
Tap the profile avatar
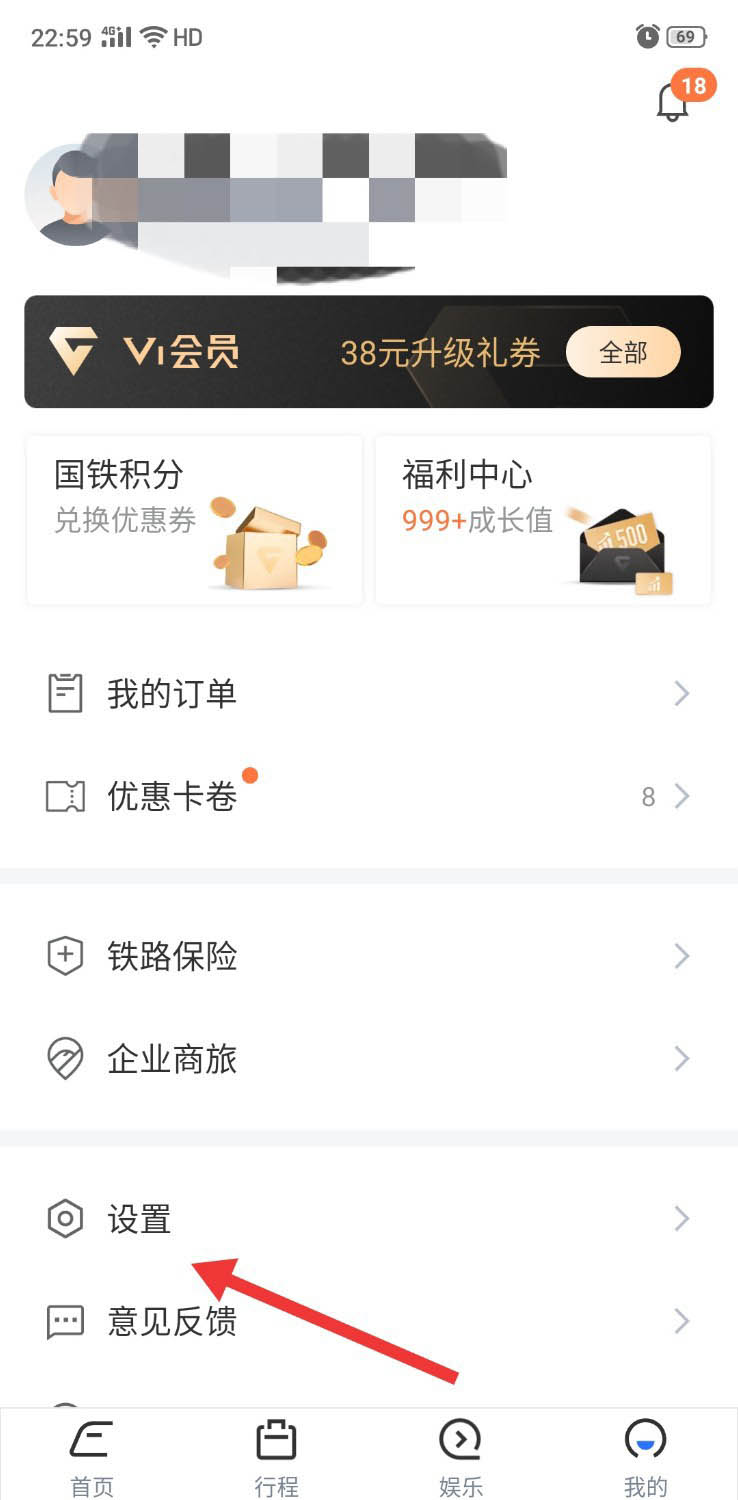pyautogui.click(x=66, y=195)
